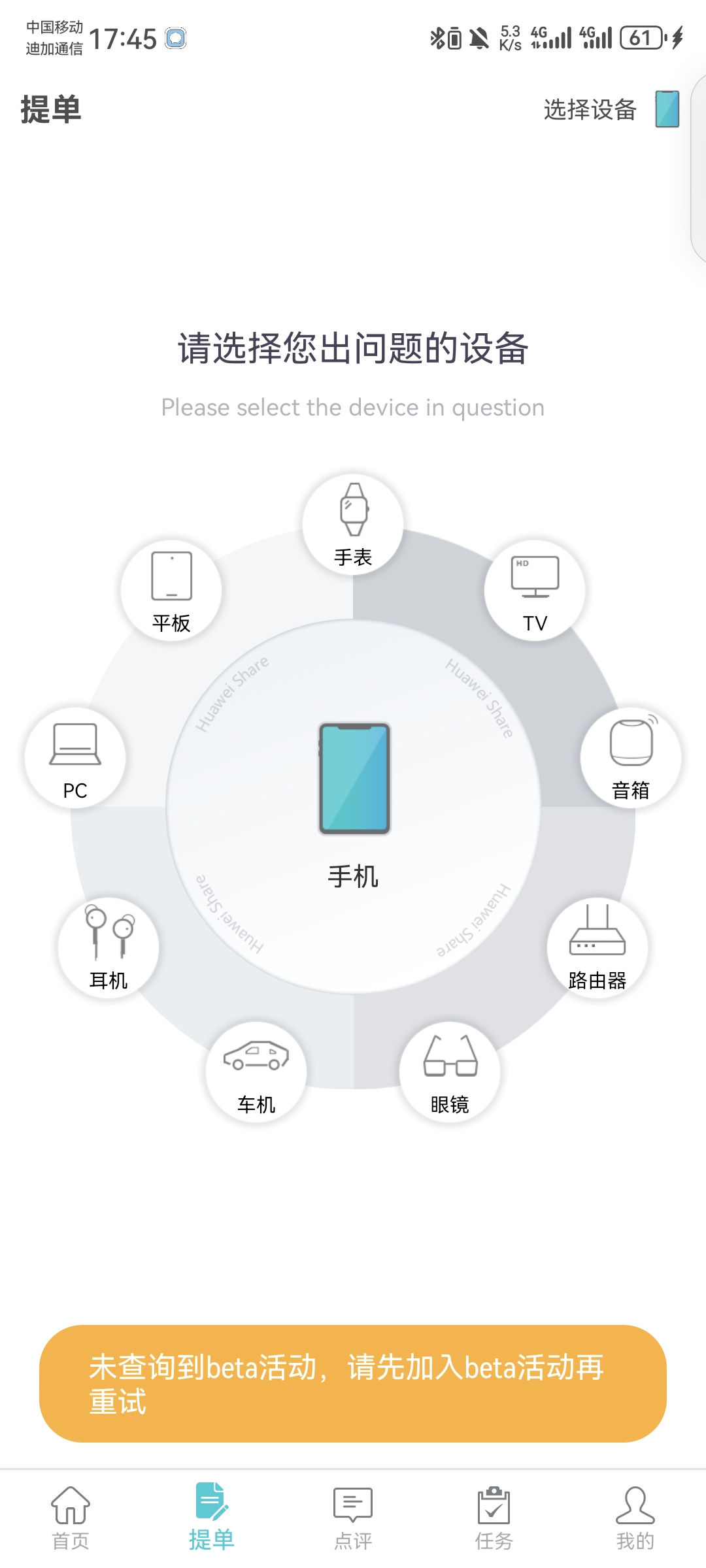Go to the 首页 home tab
Screen dimensions: 706x1568
point(71,1518)
